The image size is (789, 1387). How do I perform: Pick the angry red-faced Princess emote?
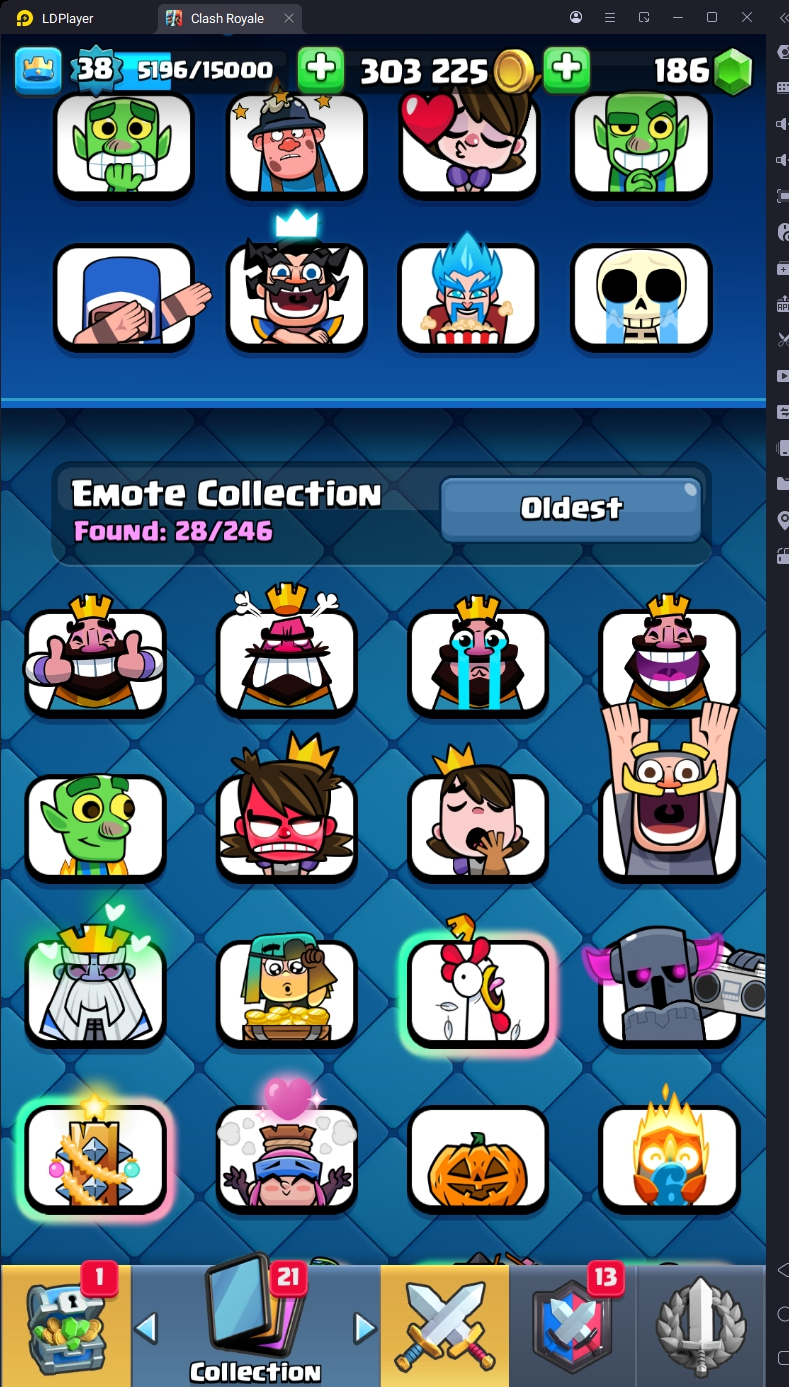[287, 826]
